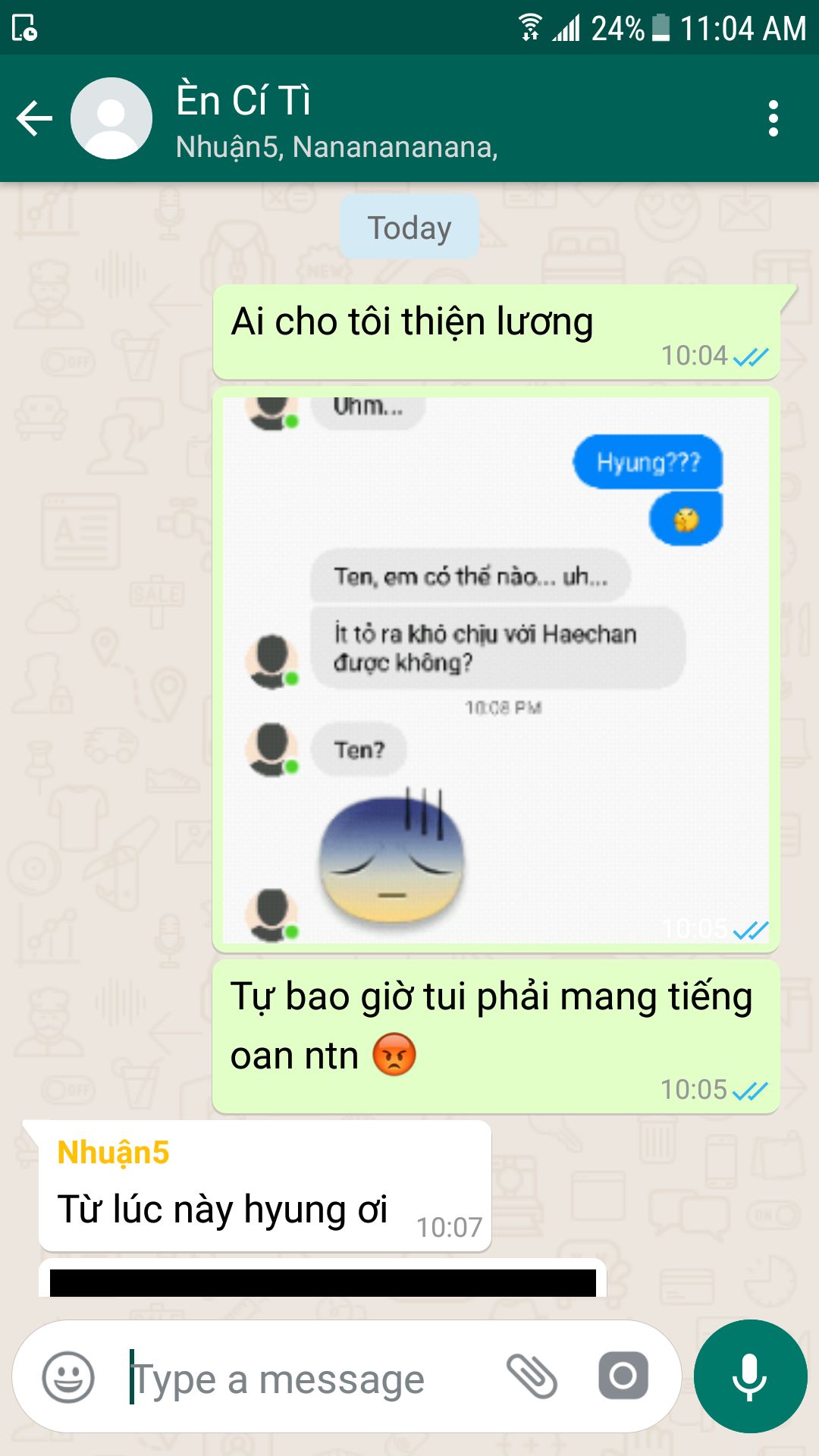
Task: Attach a file with the paperclip
Action: 532,1376
